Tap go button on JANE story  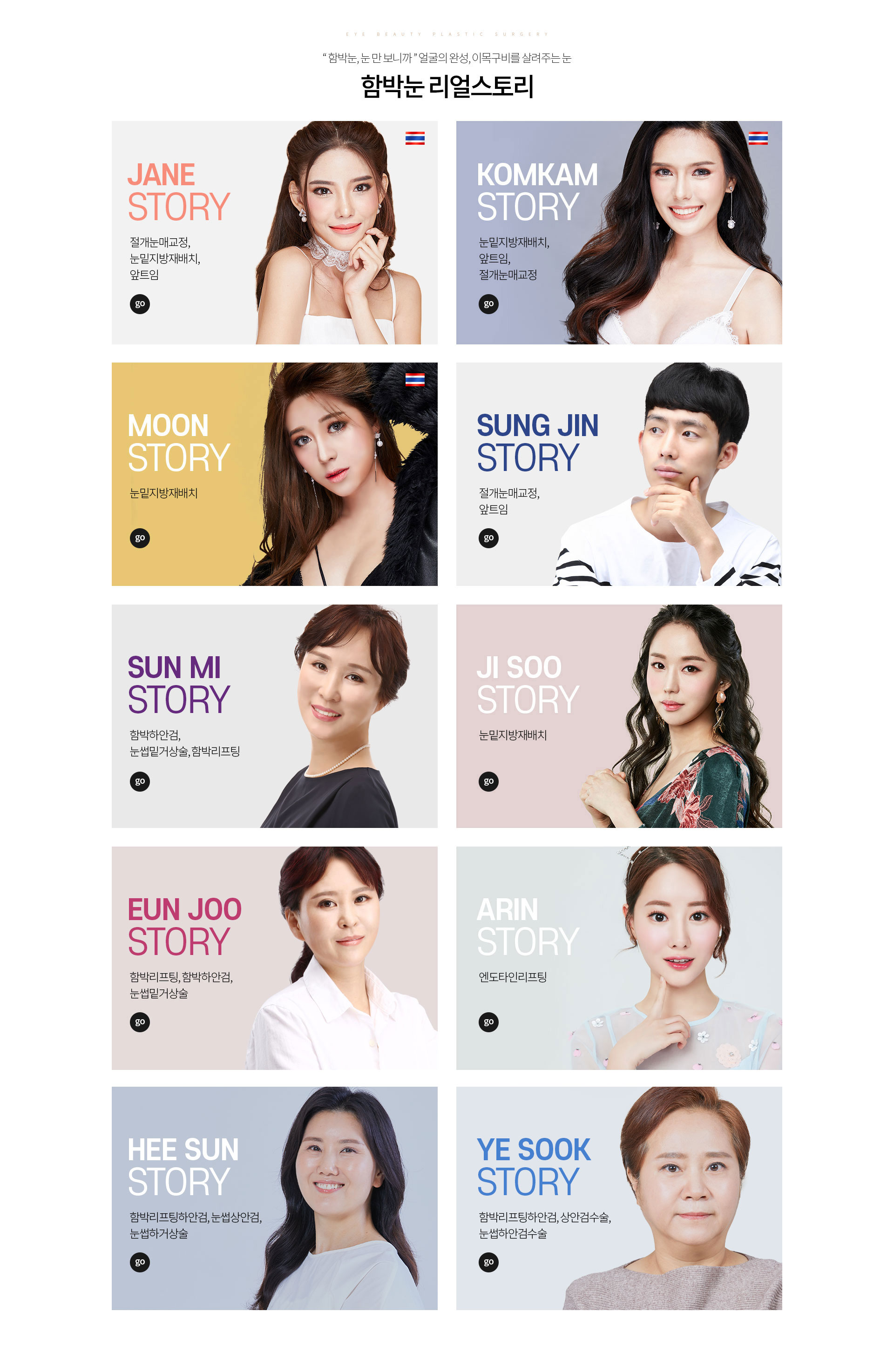[x=140, y=304]
